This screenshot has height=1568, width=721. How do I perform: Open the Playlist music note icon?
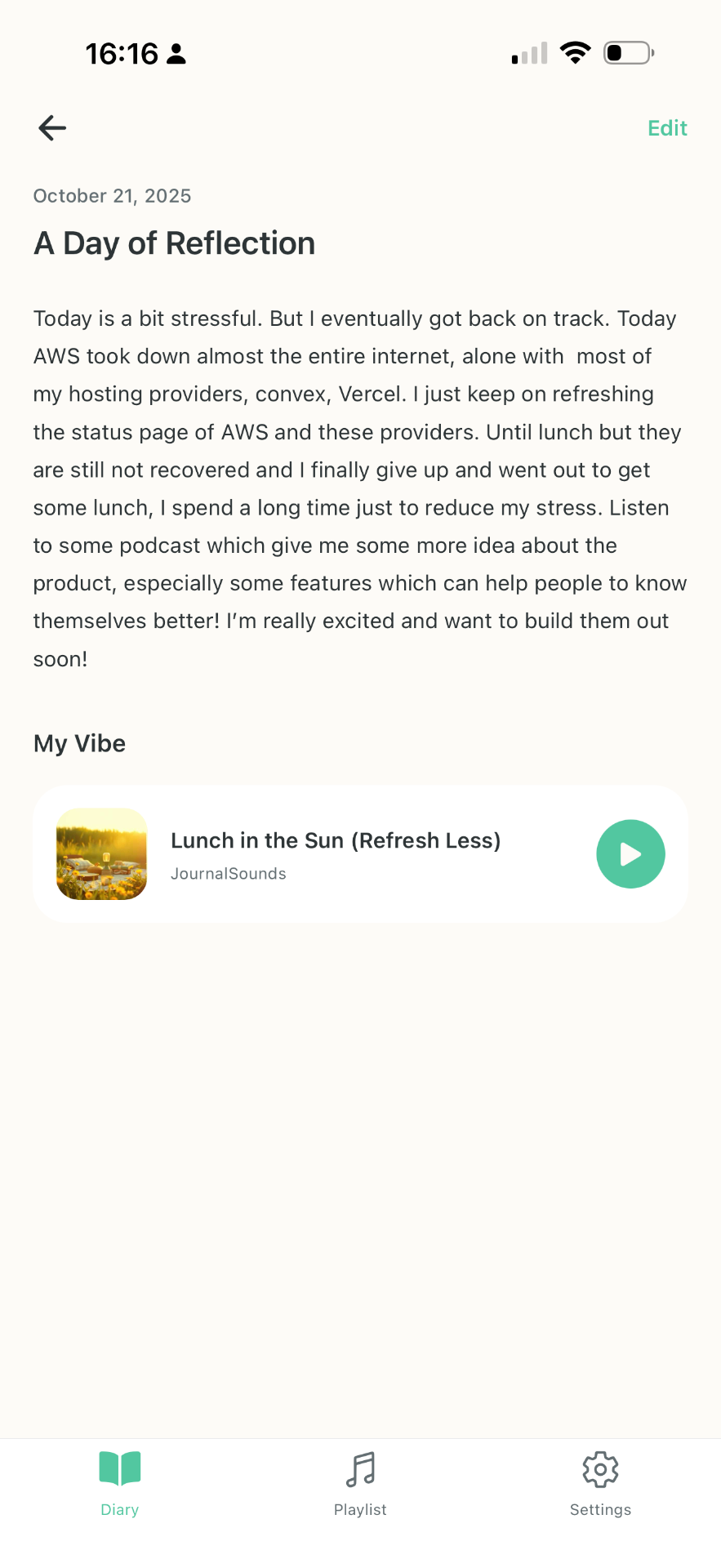click(x=360, y=1467)
